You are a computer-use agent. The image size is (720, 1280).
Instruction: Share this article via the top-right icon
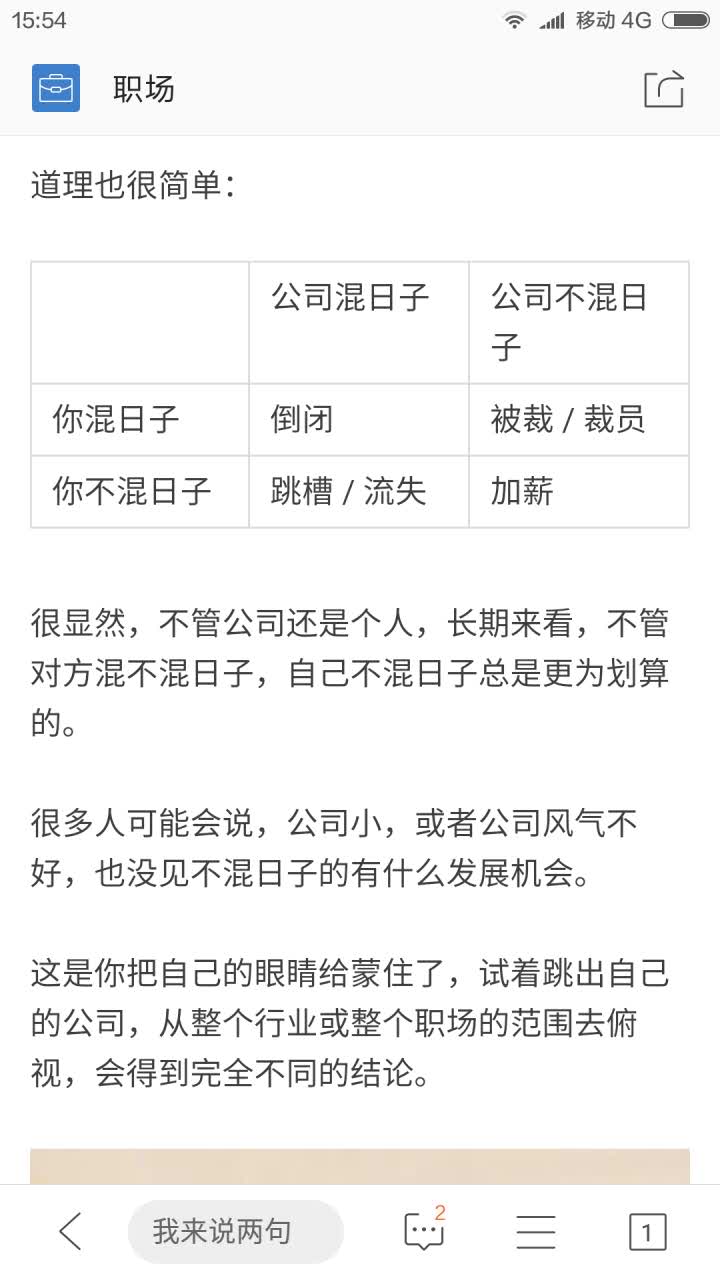pos(664,89)
